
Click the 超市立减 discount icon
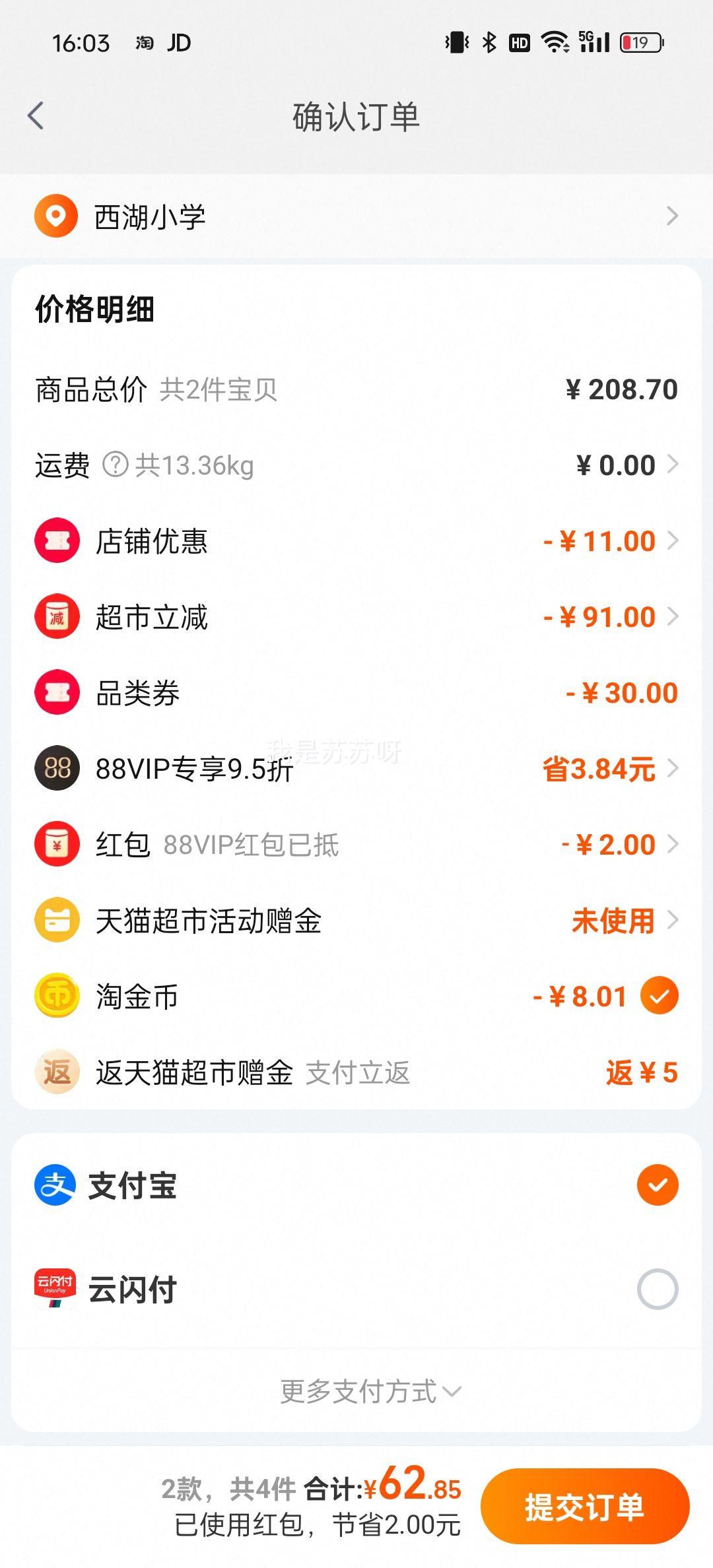coord(56,616)
